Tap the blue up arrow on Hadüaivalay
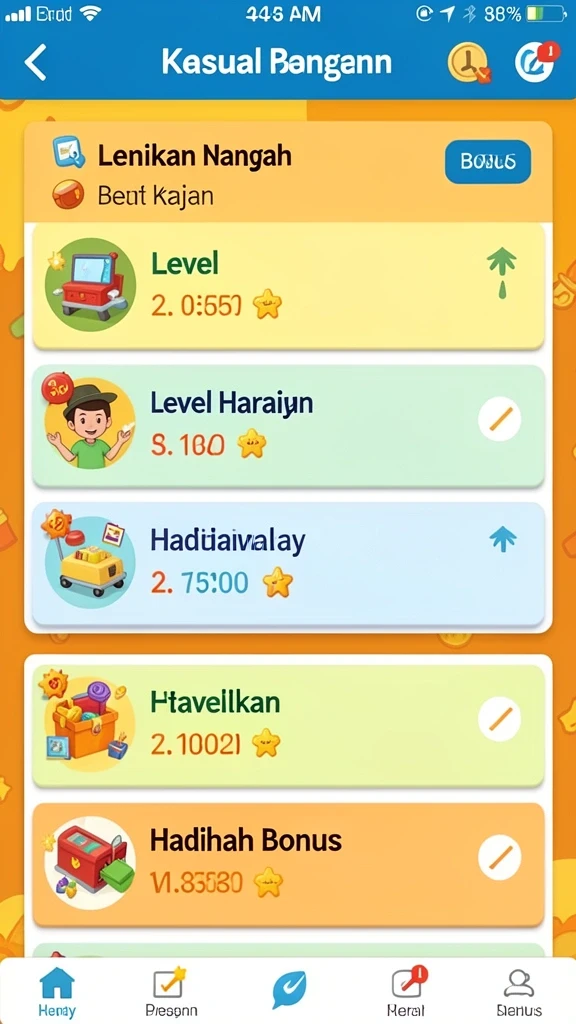 click(503, 539)
